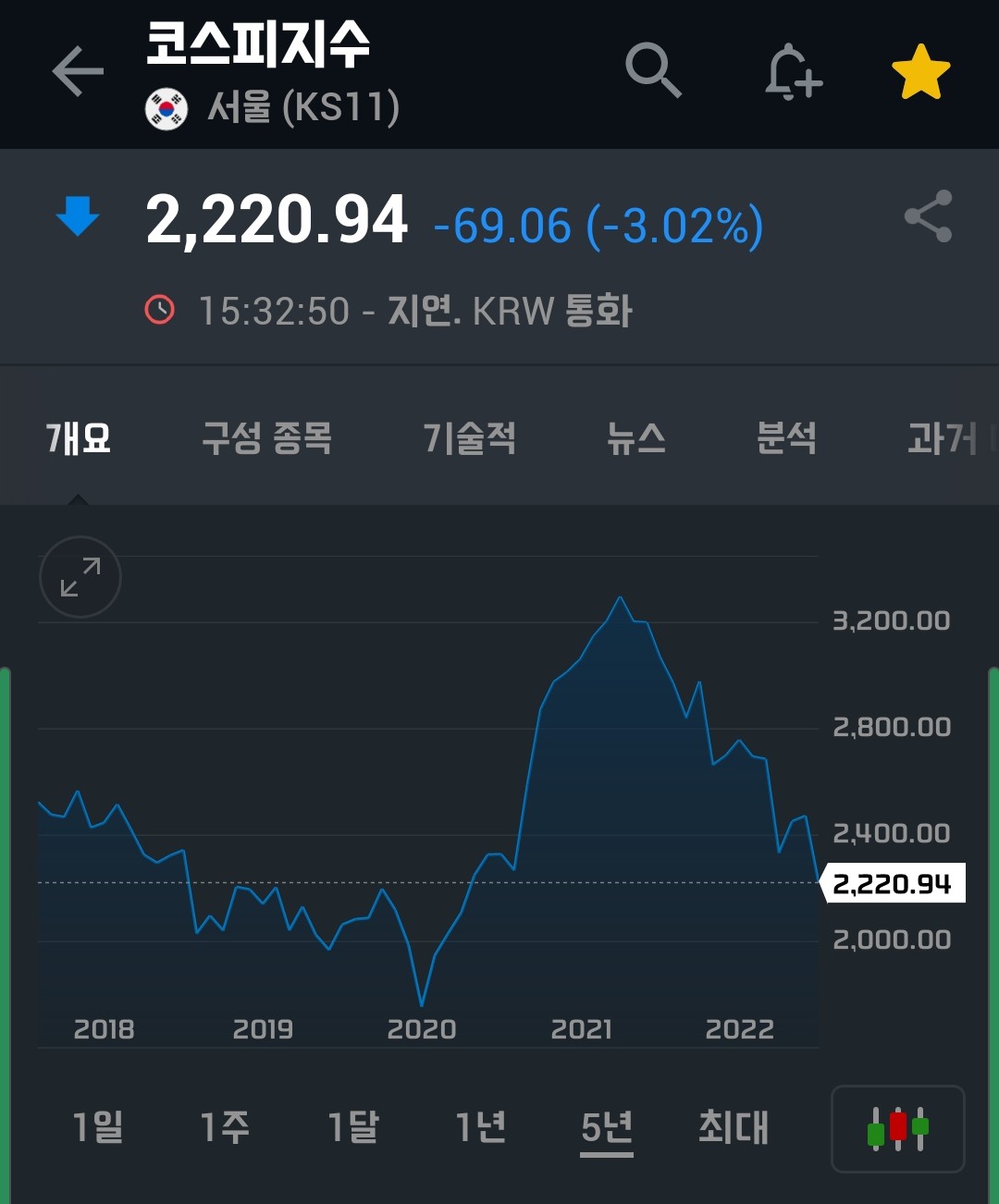Open the 기술적 tab
The height and width of the screenshot is (1204, 999).
pyautogui.click(x=469, y=437)
